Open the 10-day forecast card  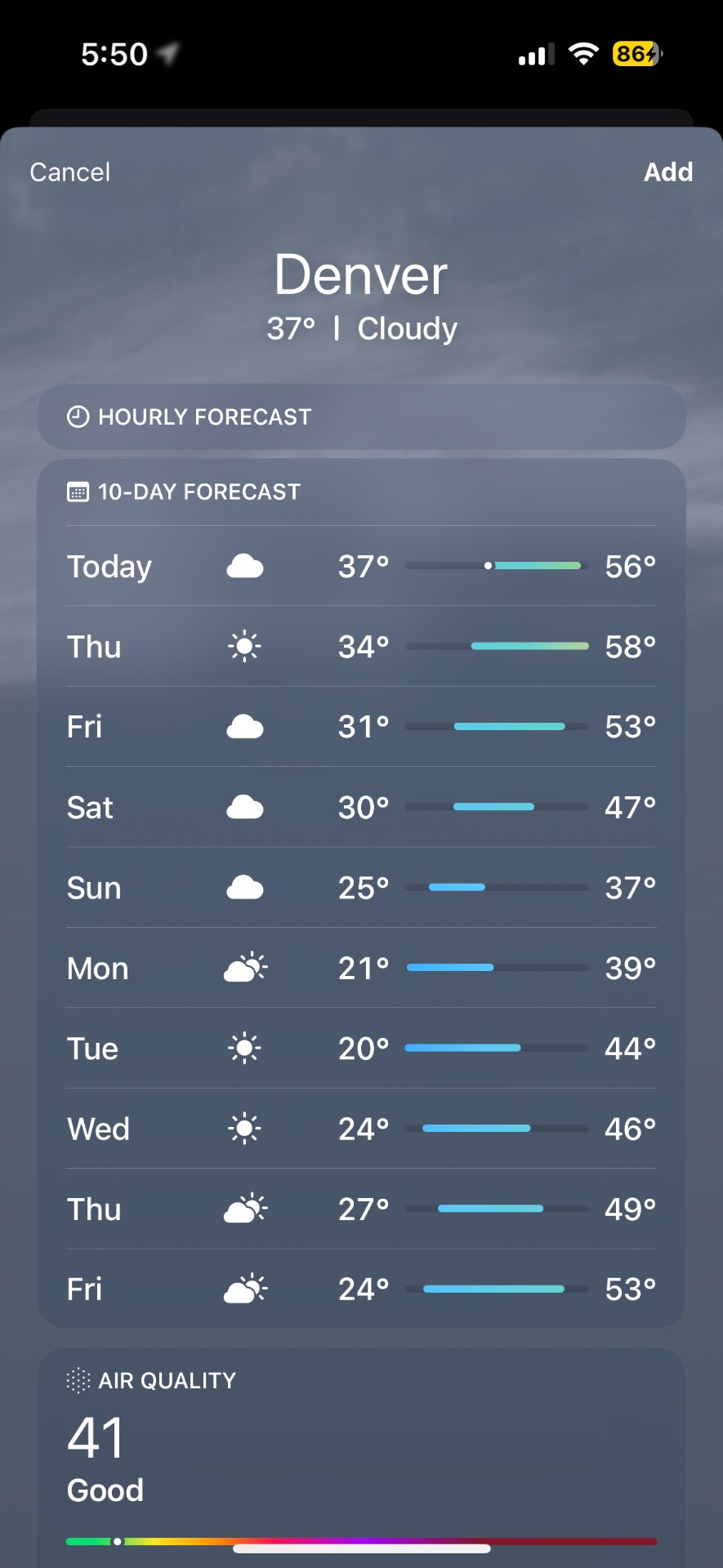[x=199, y=492]
